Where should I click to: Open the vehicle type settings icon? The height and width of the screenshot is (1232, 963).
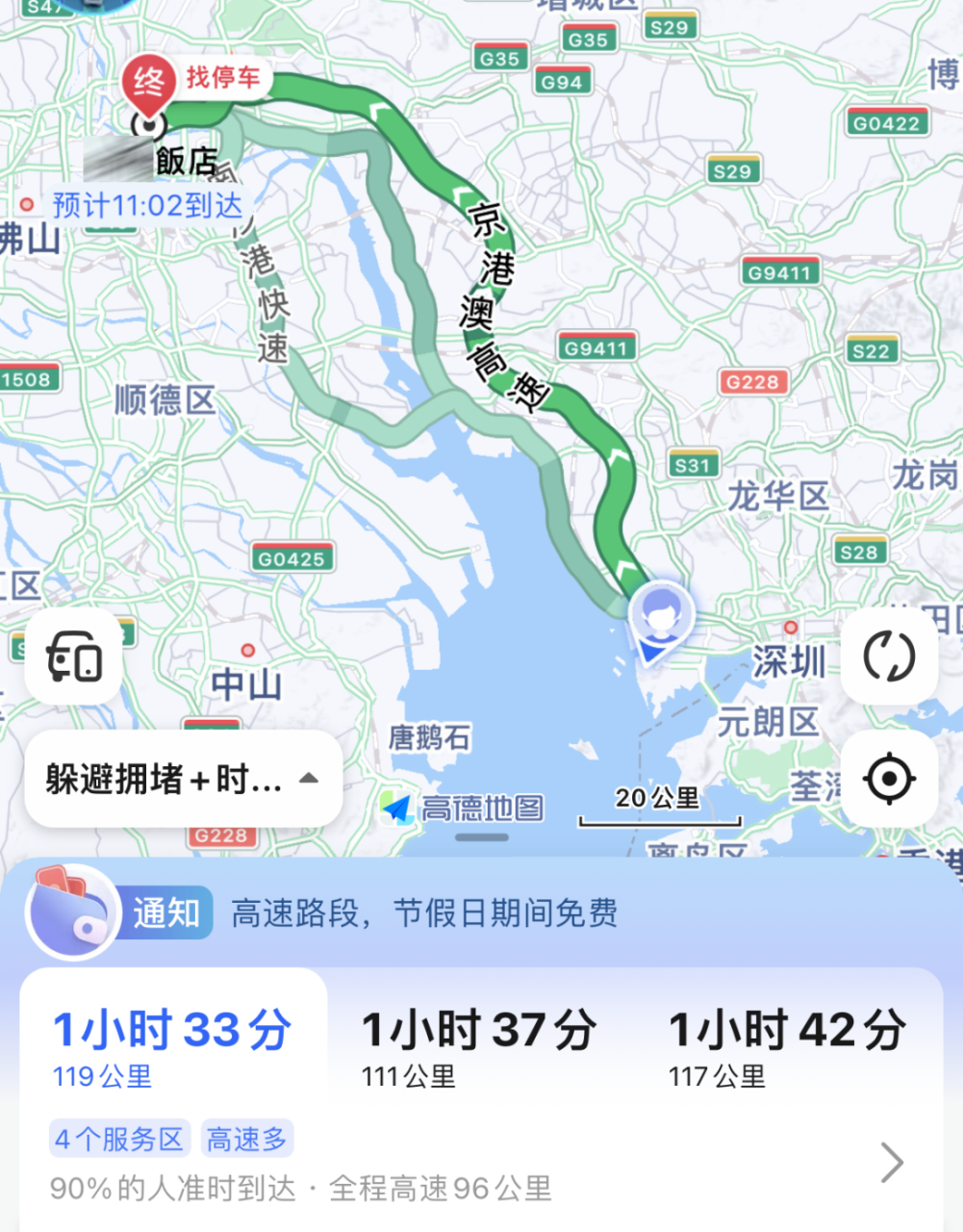(74, 657)
